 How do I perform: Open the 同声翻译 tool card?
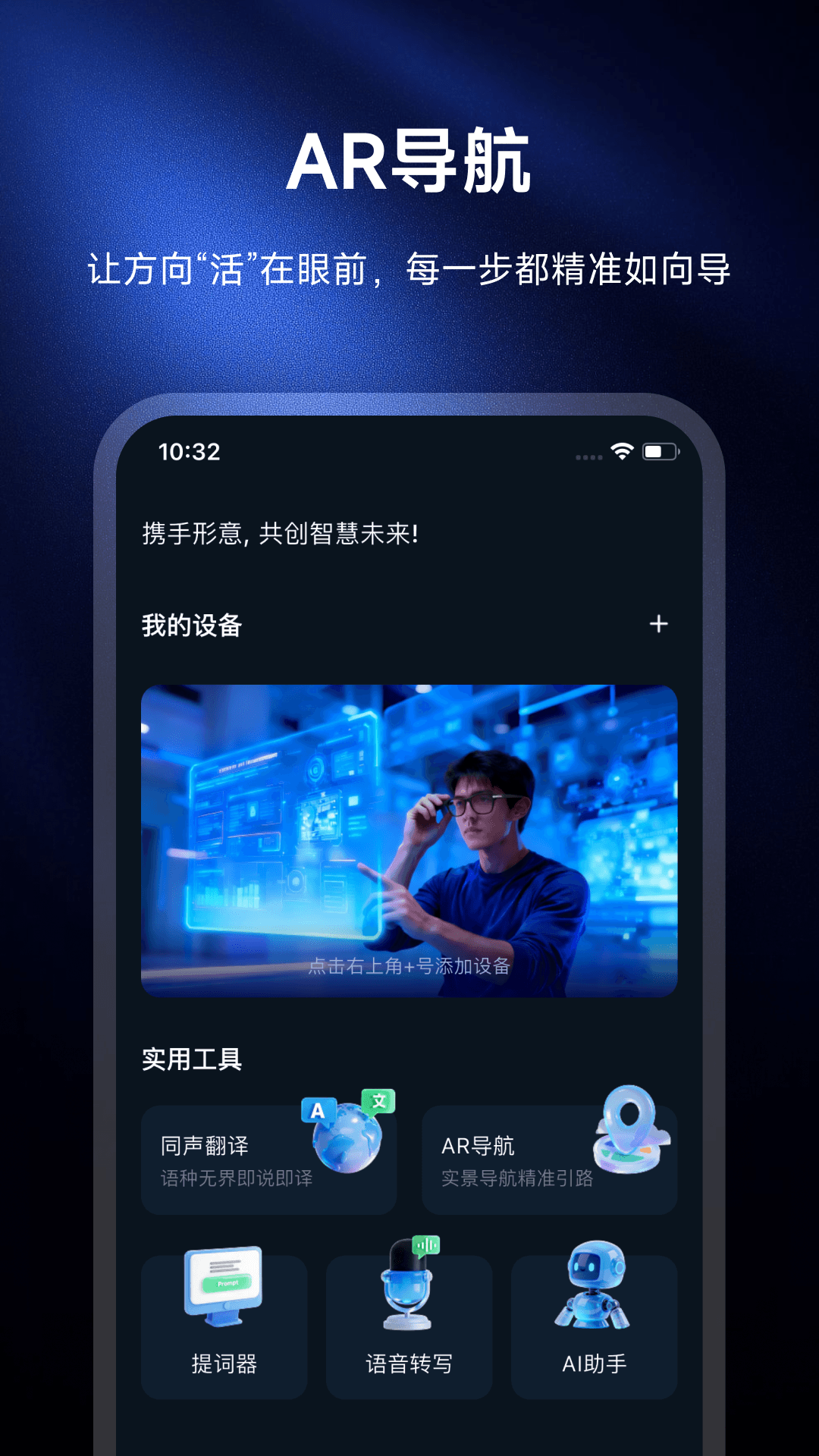click(x=269, y=1159)
